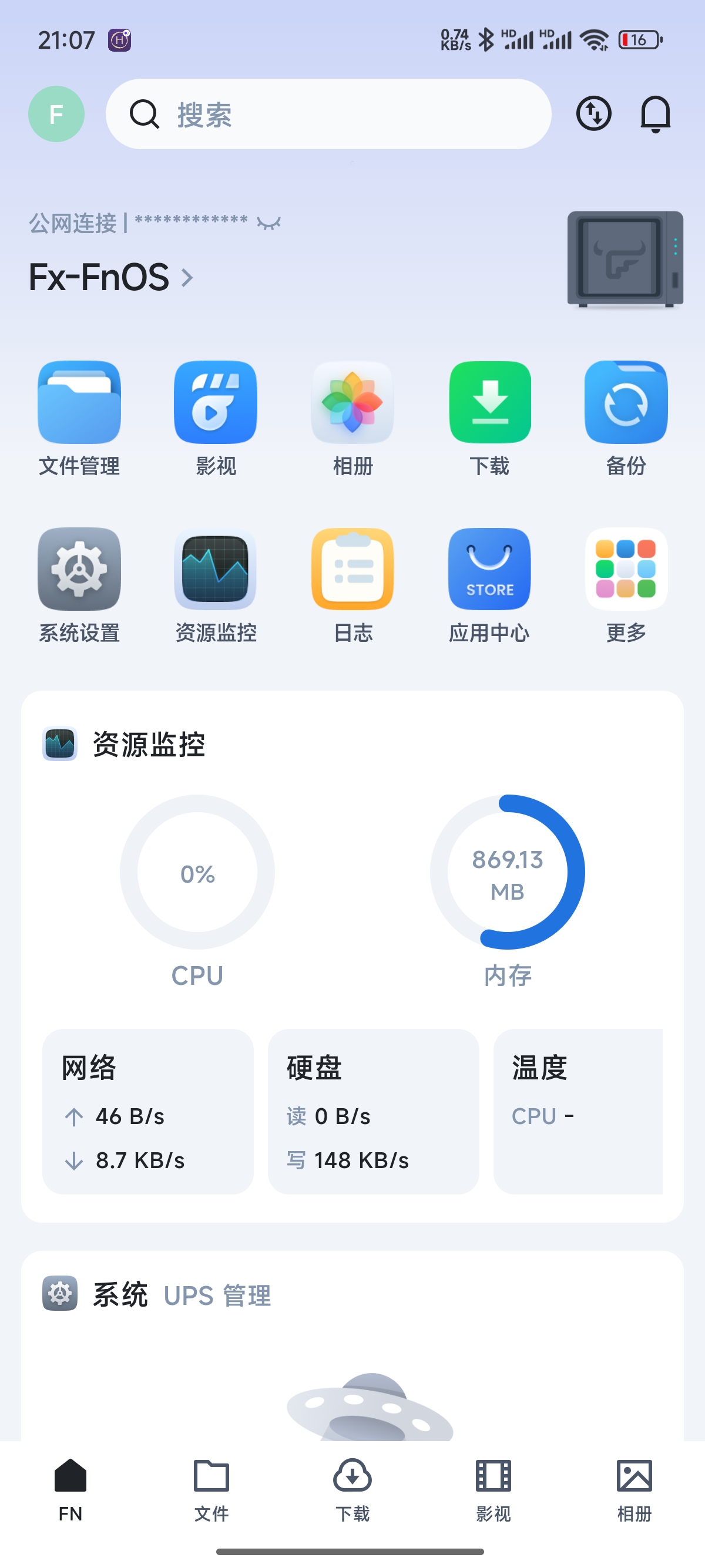Open Fx-FnOS device details
The width and height of the screenshot is (705, 1568).
(111, 278)
